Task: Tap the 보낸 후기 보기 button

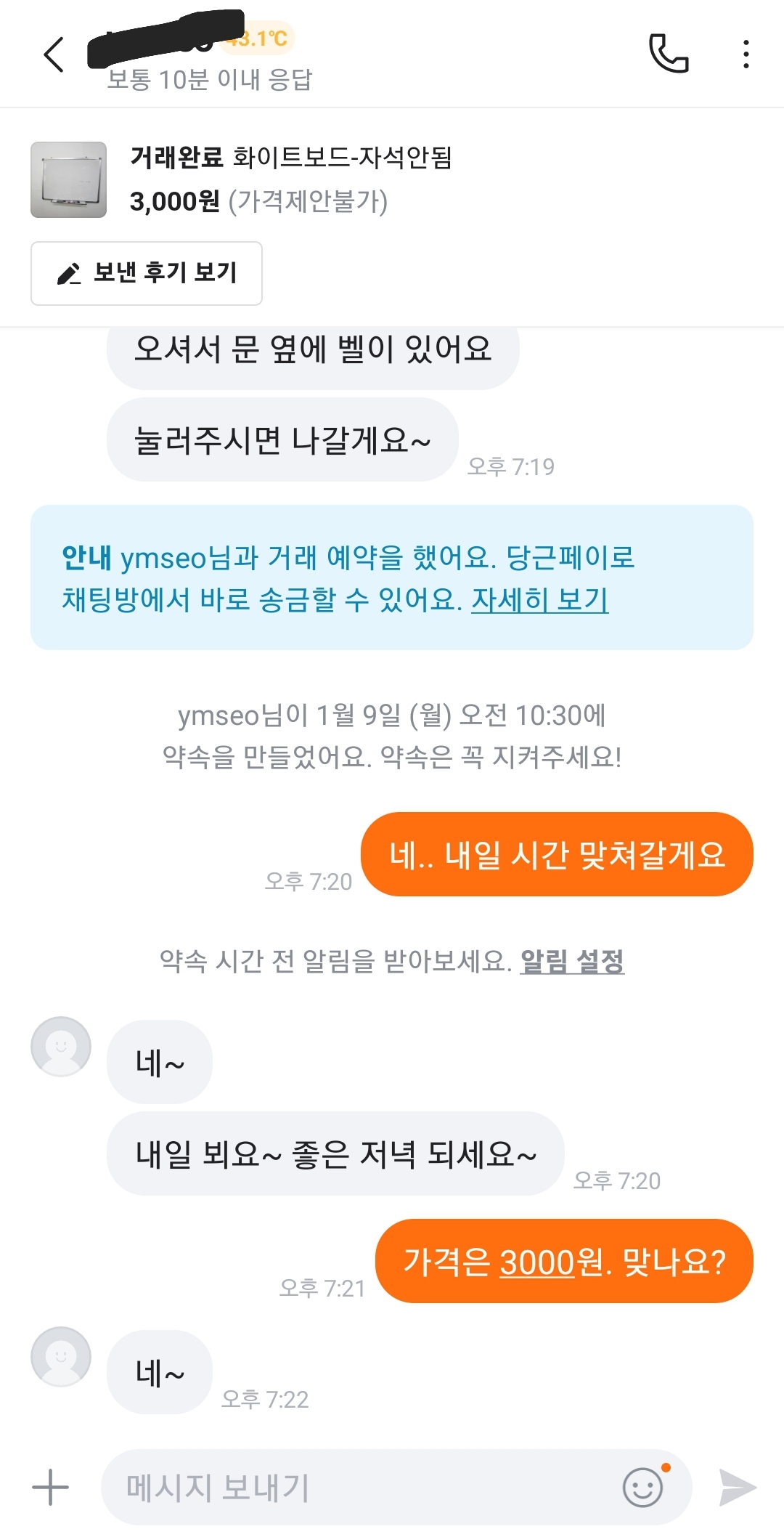Action: (147, 273)
